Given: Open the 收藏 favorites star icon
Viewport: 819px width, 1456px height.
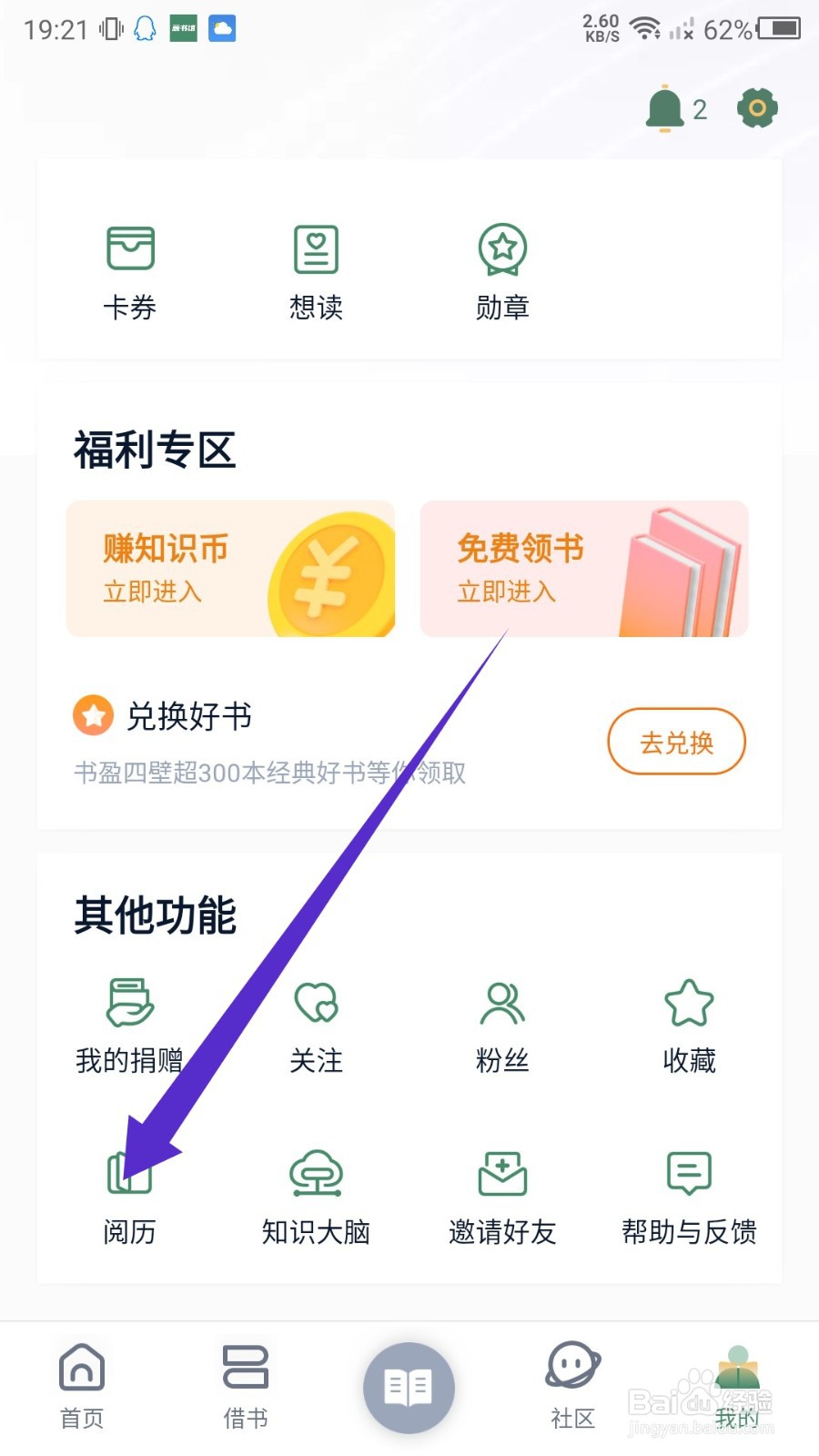Looking at the screenshot, I should click(689, 1024).
